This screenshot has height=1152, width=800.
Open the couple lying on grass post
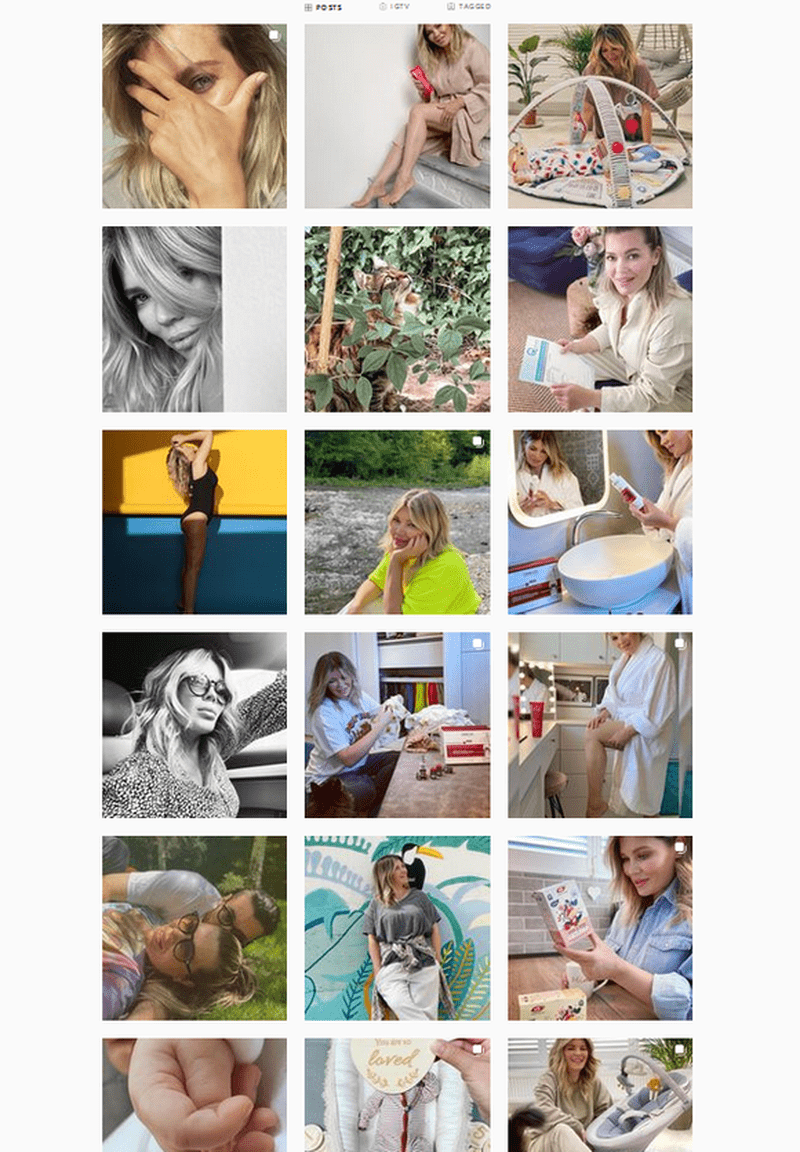tap(194, 928)
